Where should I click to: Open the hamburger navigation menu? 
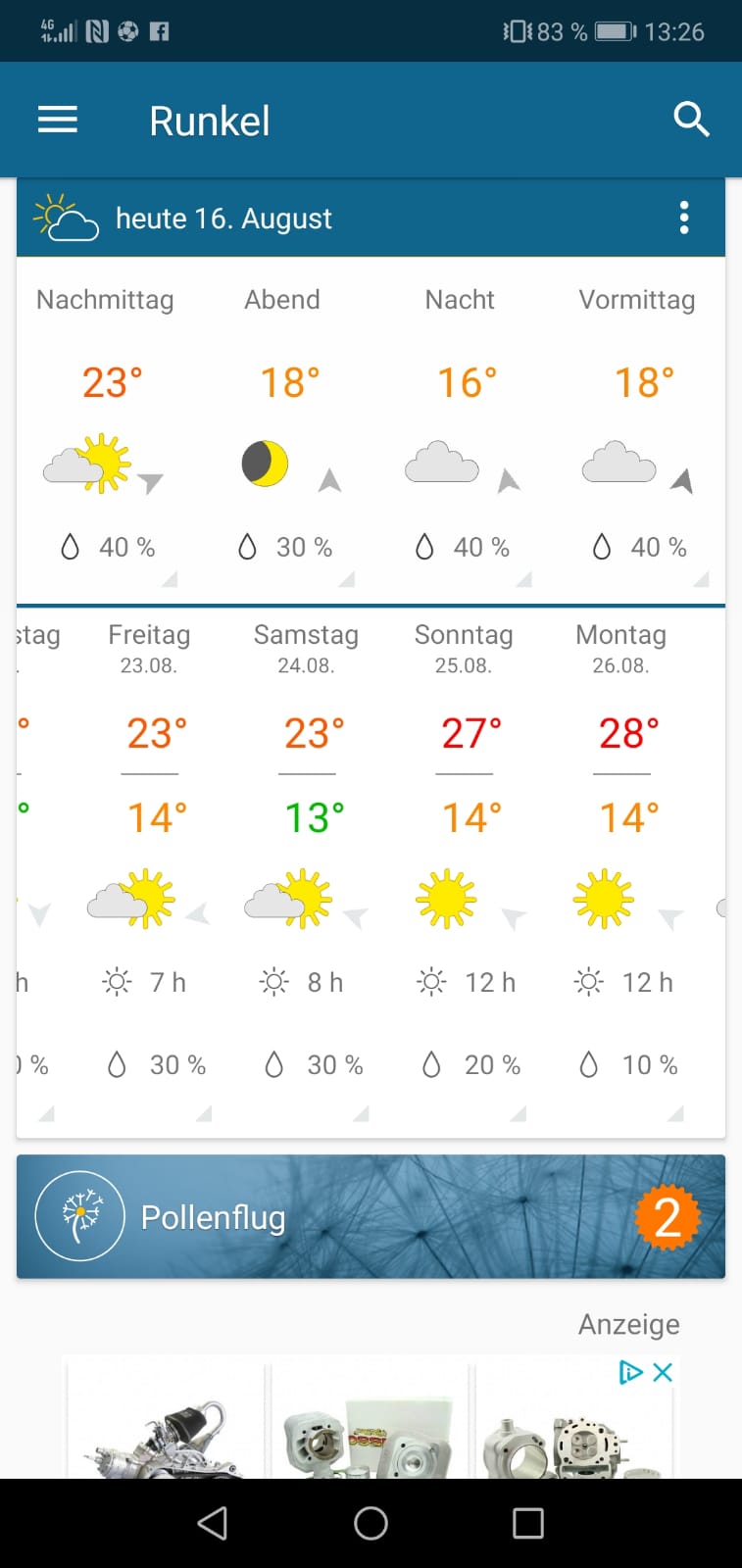(x=58, y=121)
